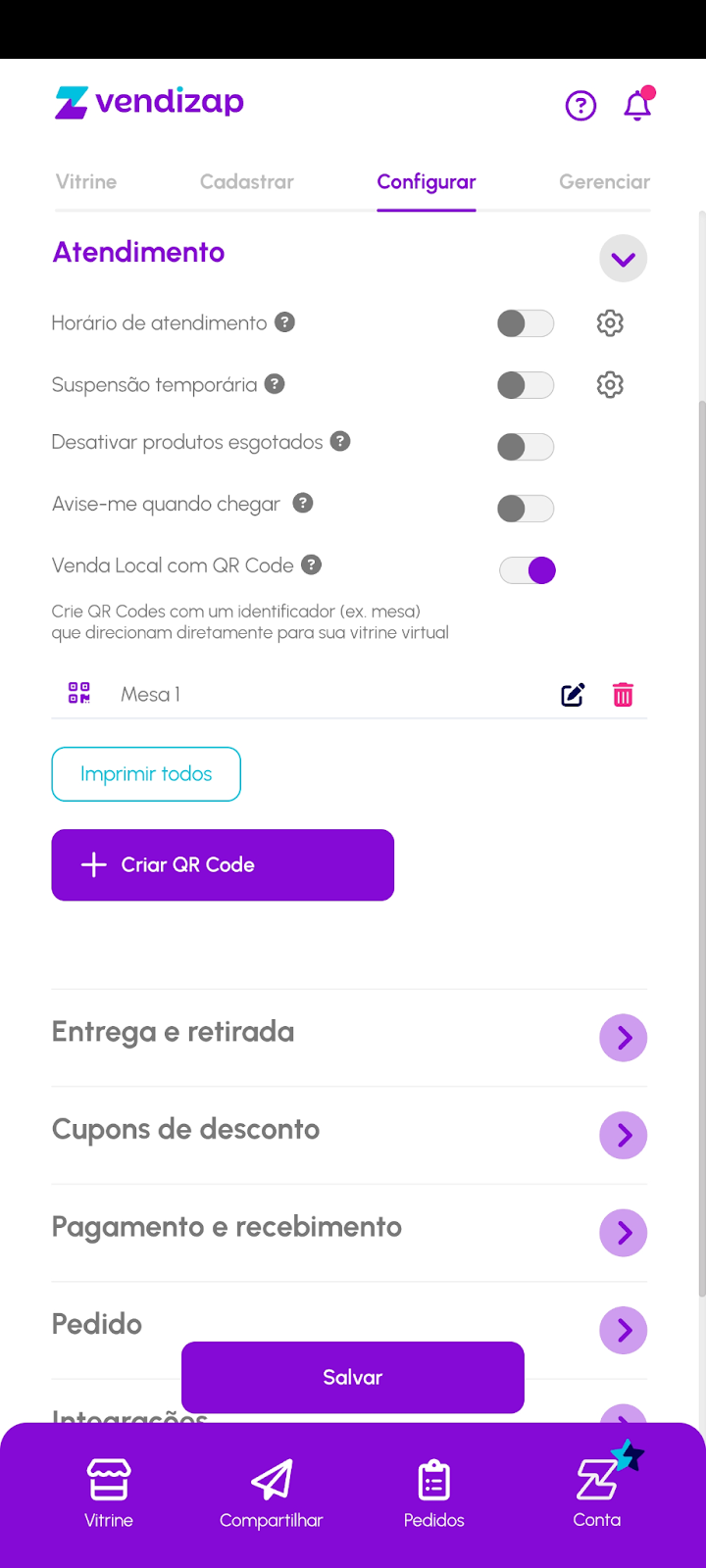706x1568 pixels.
Task: Delete the Mesa 1 QR code
Action: pos(623,695)
